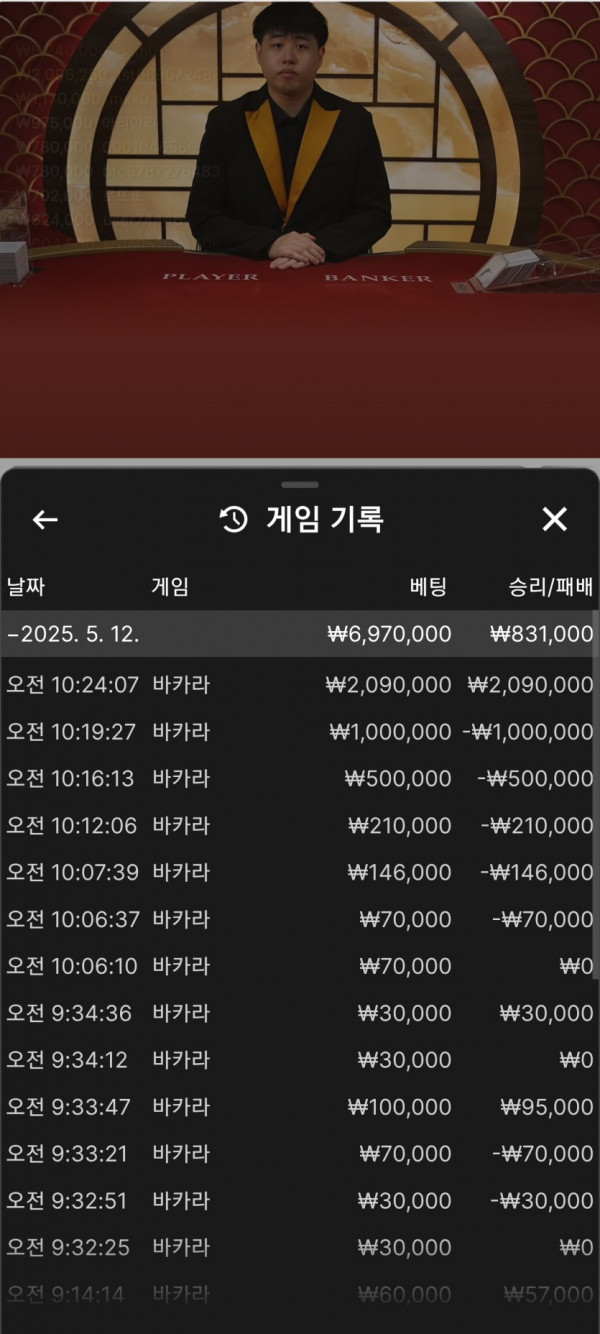This screenshot has height=1334, width=600.
Task: Open the 9:32:25 baccarat record
Action: pos(297,1248)
